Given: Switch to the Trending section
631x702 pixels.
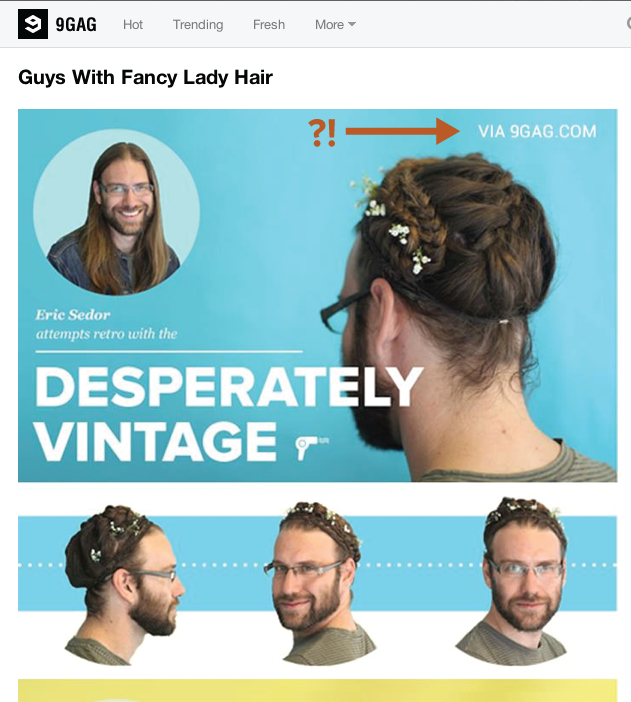Looking at the screenshot, I should coord(198,24).
